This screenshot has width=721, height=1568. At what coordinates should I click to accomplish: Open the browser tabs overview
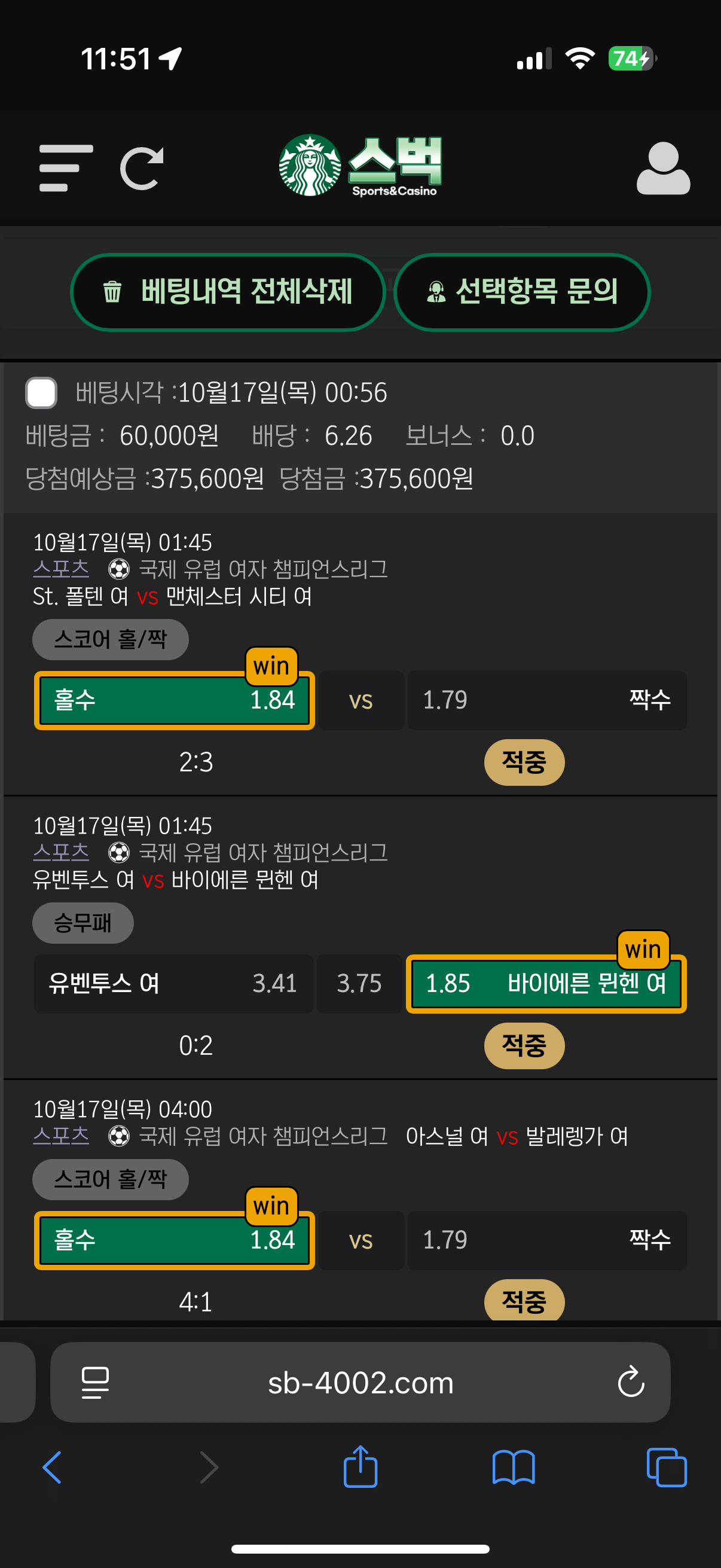pos(667,1467)
